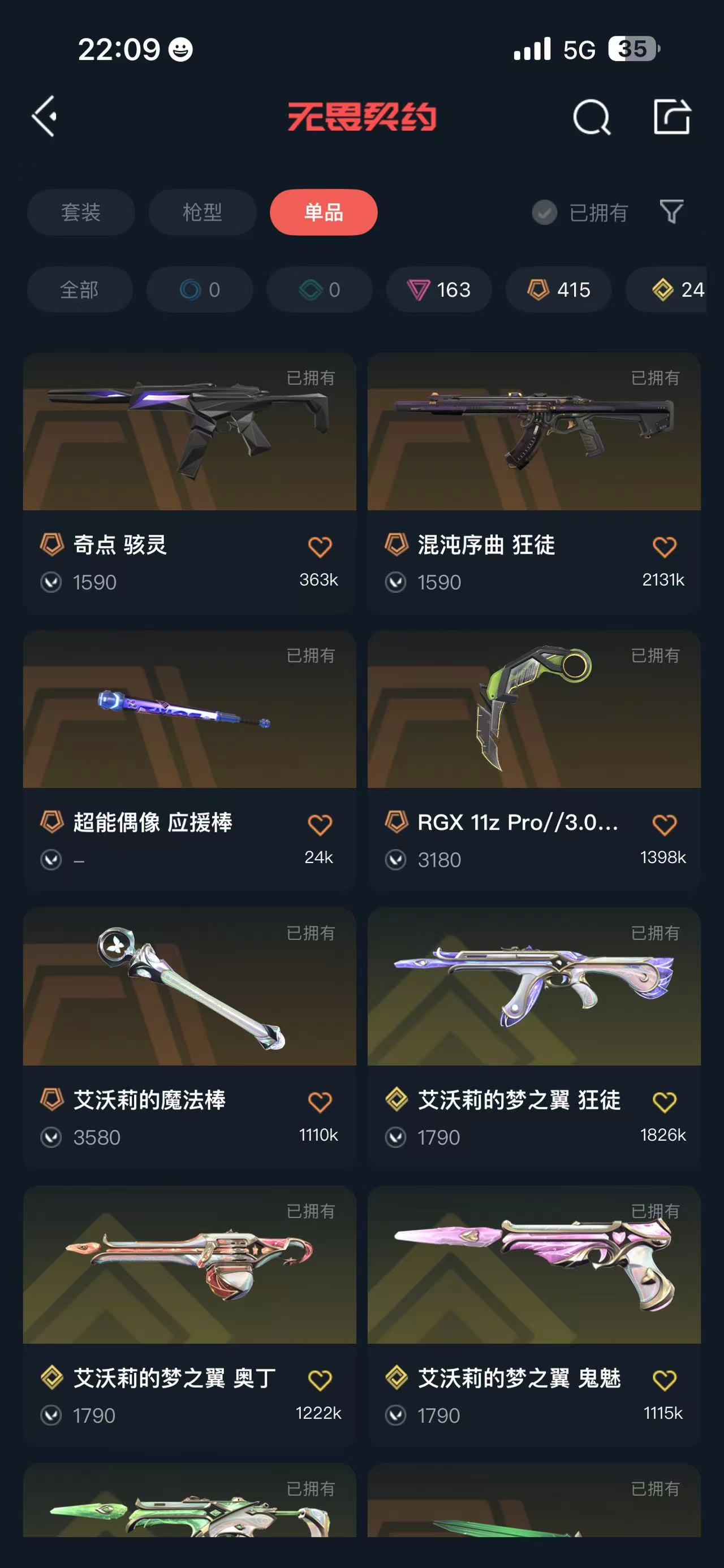Image resolution: width=724 pixels, height=1568 pixels.
Task: Tap the share icon in the header
Action: click(x=671, y=116)
